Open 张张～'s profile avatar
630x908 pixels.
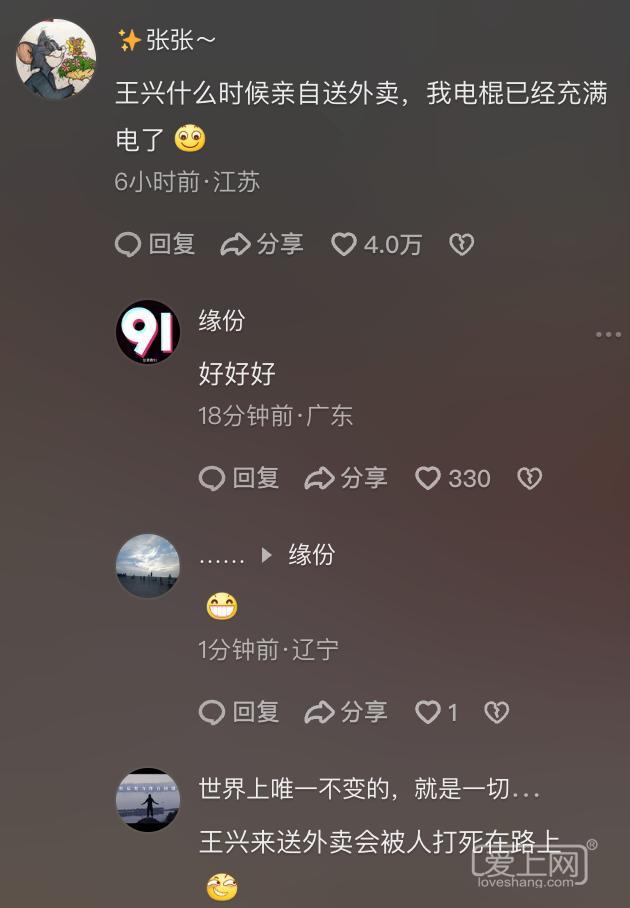[56, 59]
